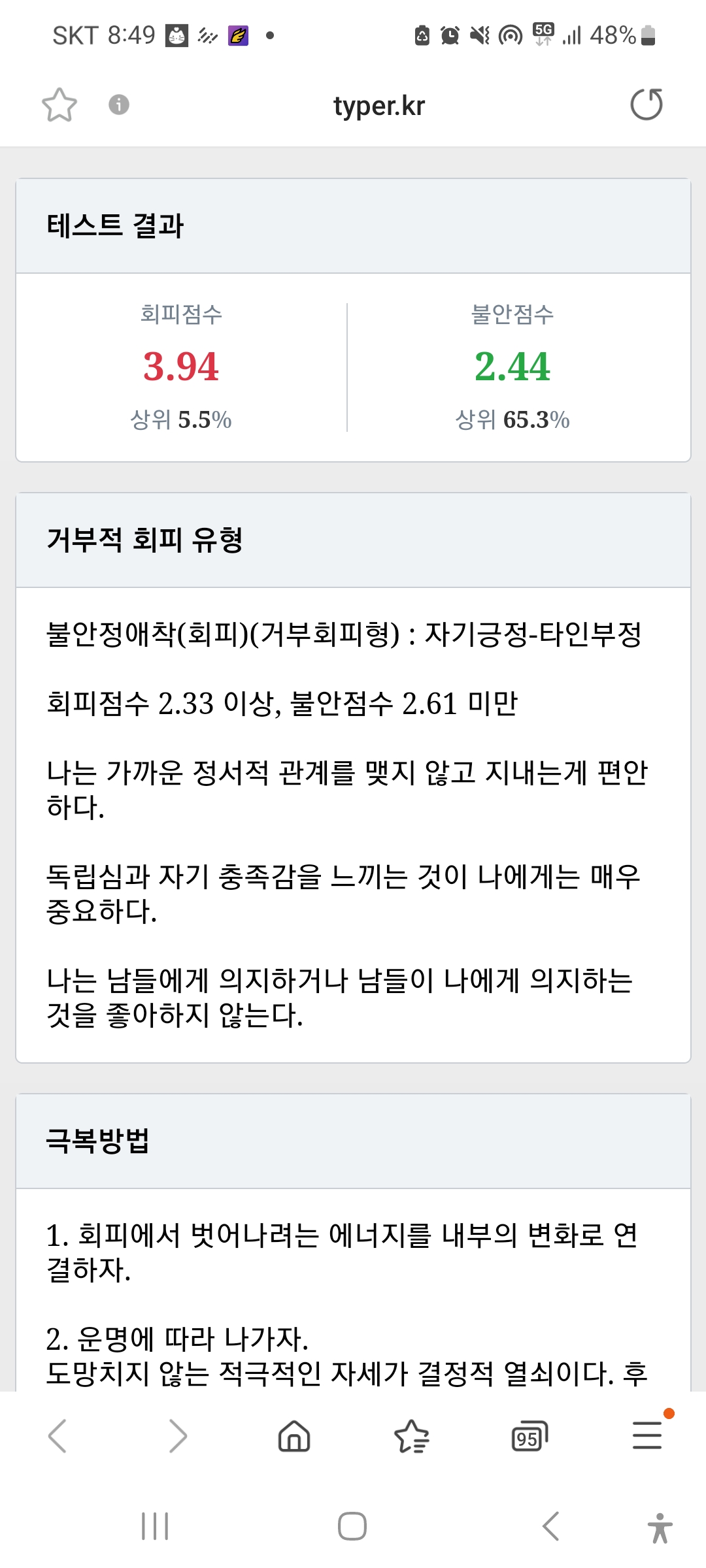This screenshot has height=1568, width=706.
Task: Reload the current page
Action: tap(646, 105)
